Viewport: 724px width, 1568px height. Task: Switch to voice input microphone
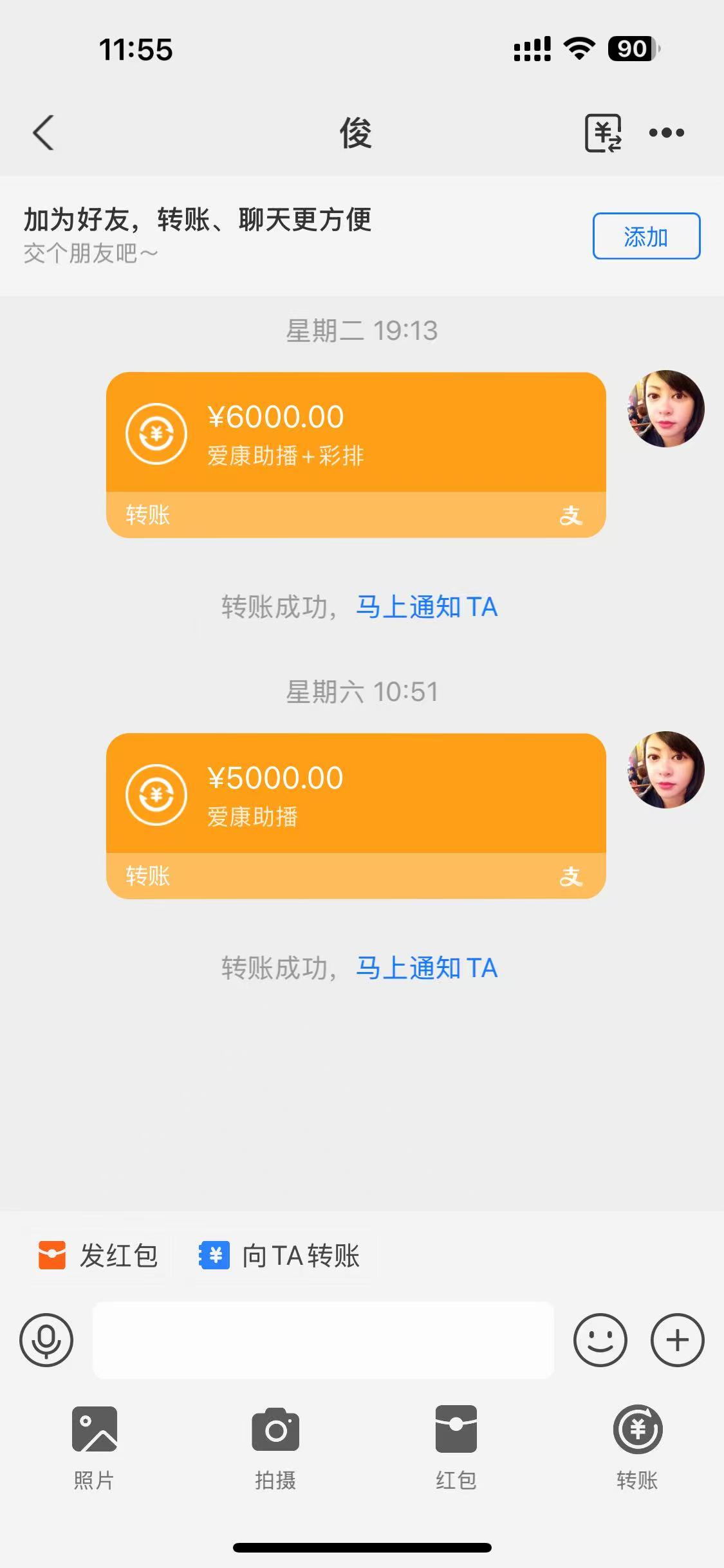click(46, 1339)
